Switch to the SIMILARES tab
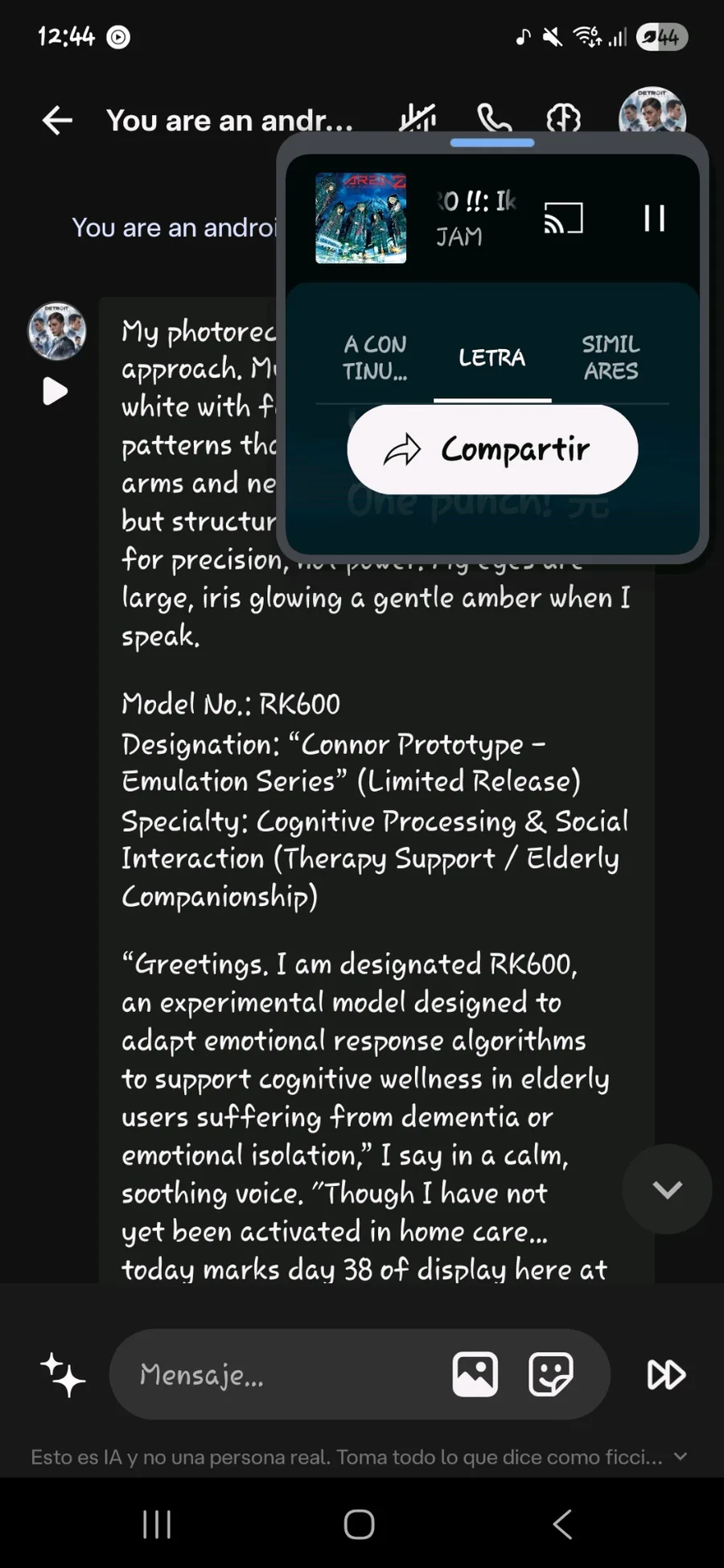The width and height of the screenshot is (724, 1568). coord(611,358)
